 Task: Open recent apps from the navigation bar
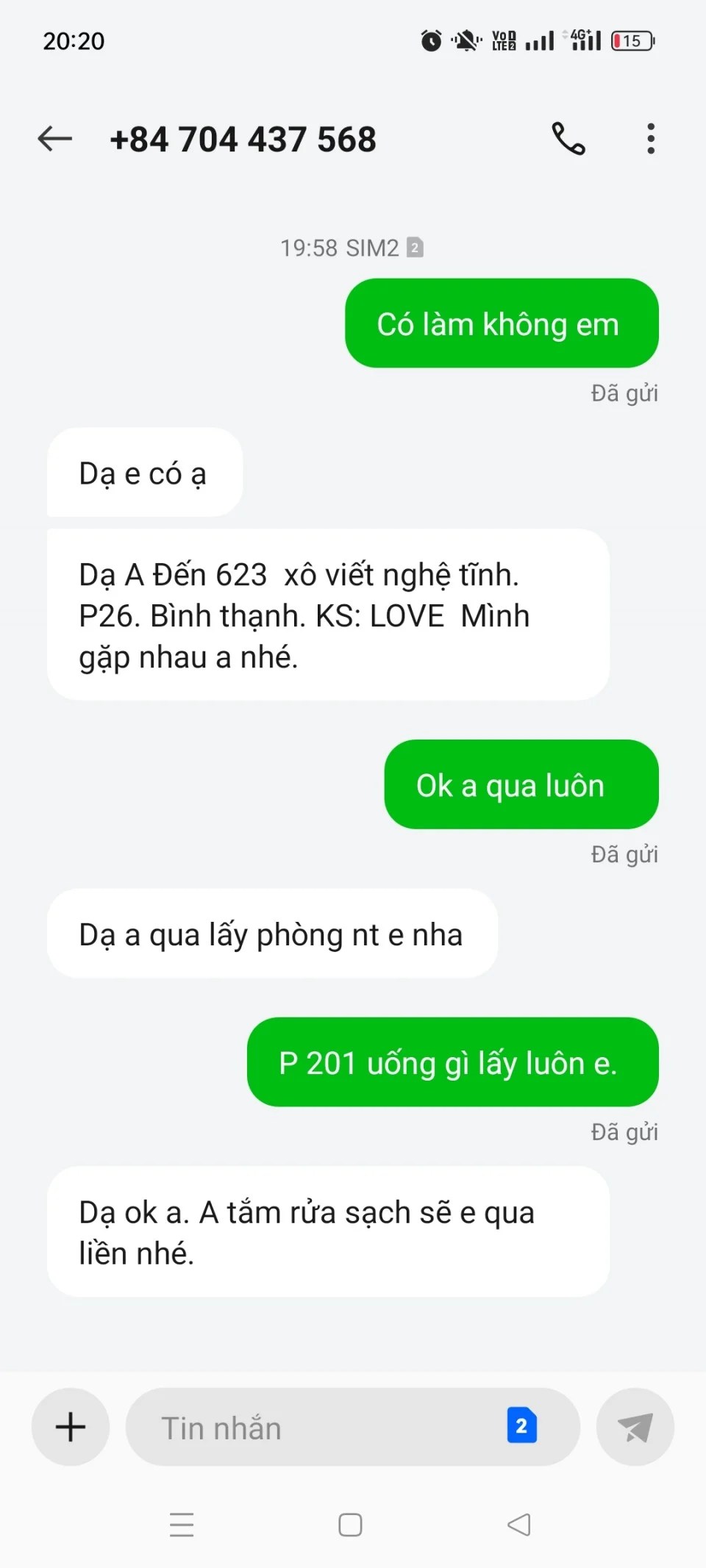[182, 1525]
